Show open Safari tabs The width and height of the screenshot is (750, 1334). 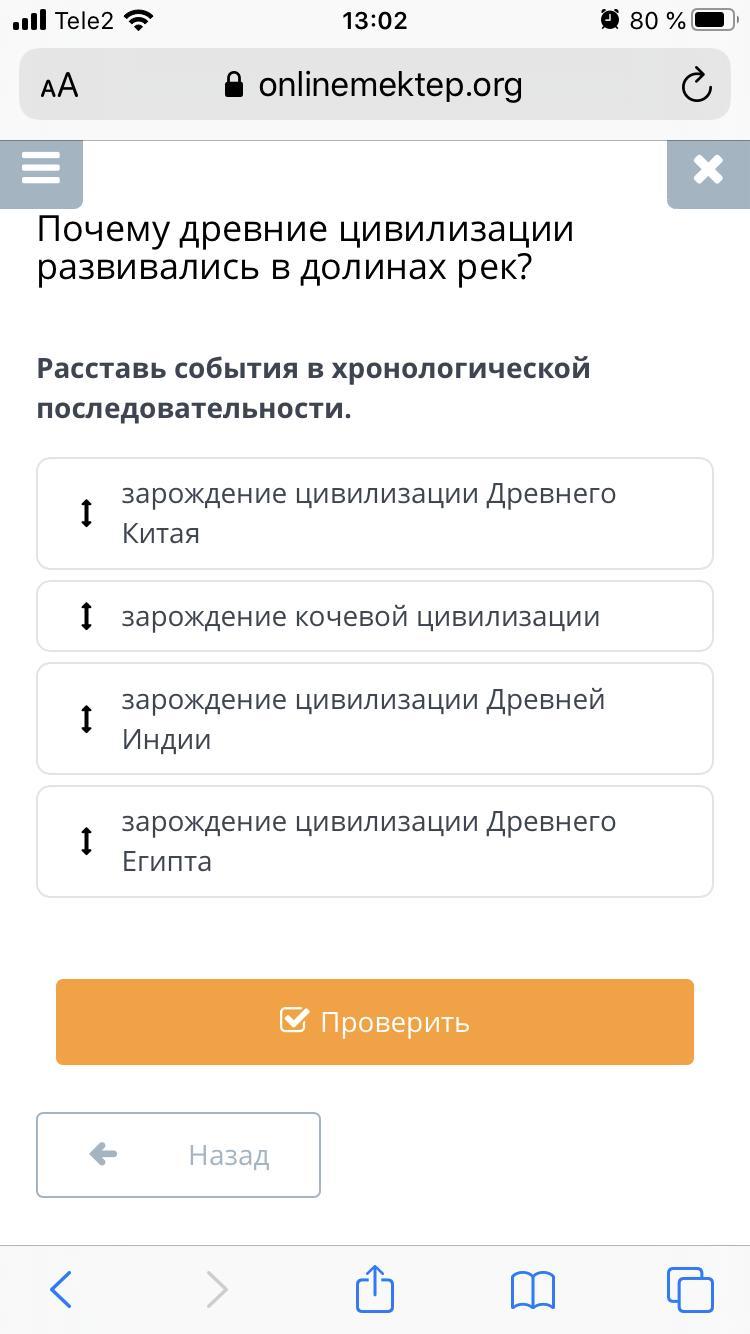(x=690, y=1289)
